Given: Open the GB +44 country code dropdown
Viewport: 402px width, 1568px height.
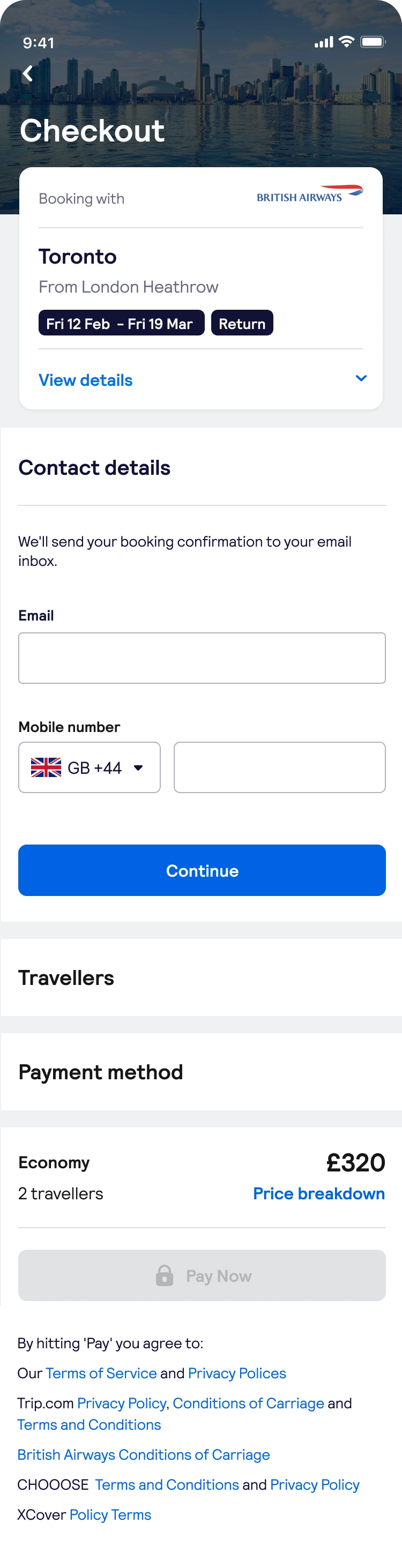Looking at the screenshot, I should point(90,767).
